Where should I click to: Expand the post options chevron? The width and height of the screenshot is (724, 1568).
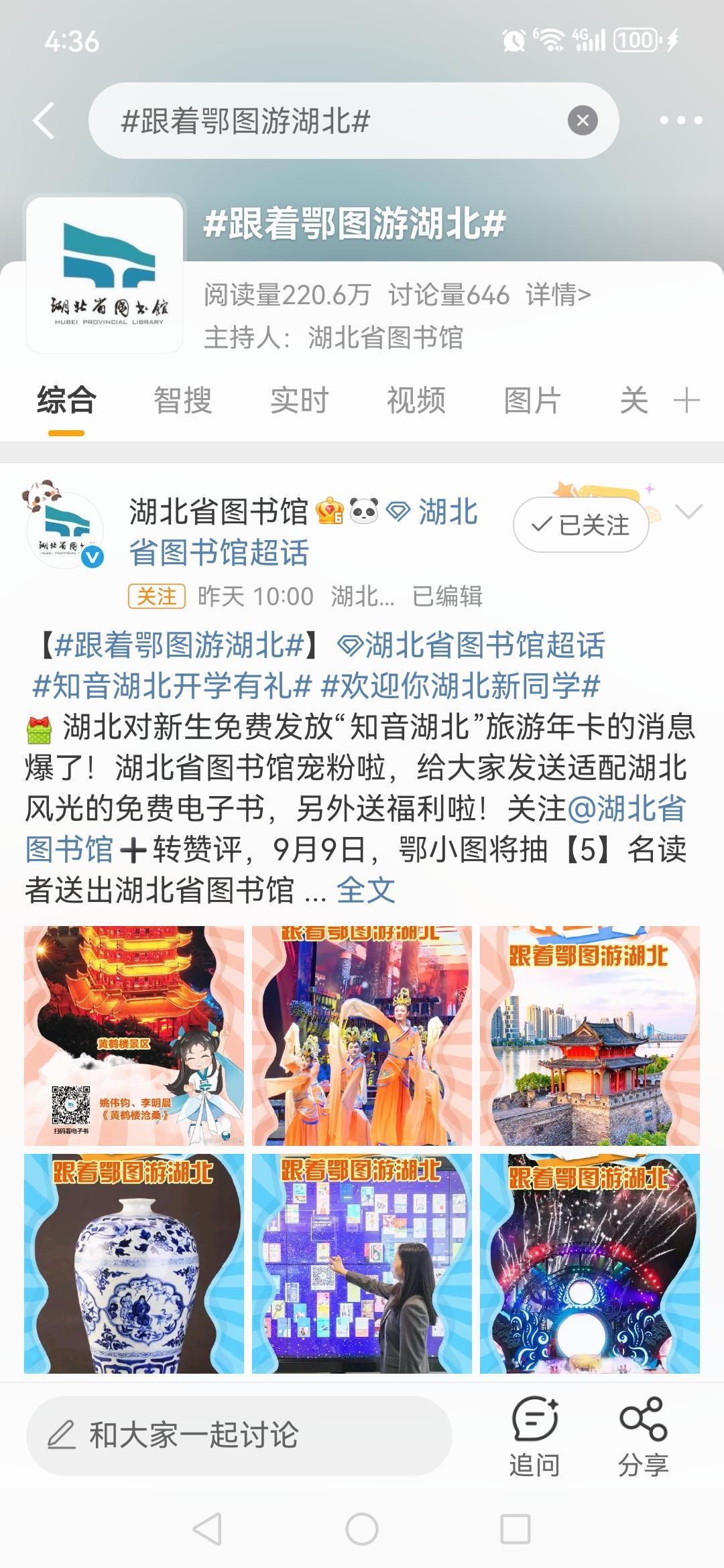688,513
